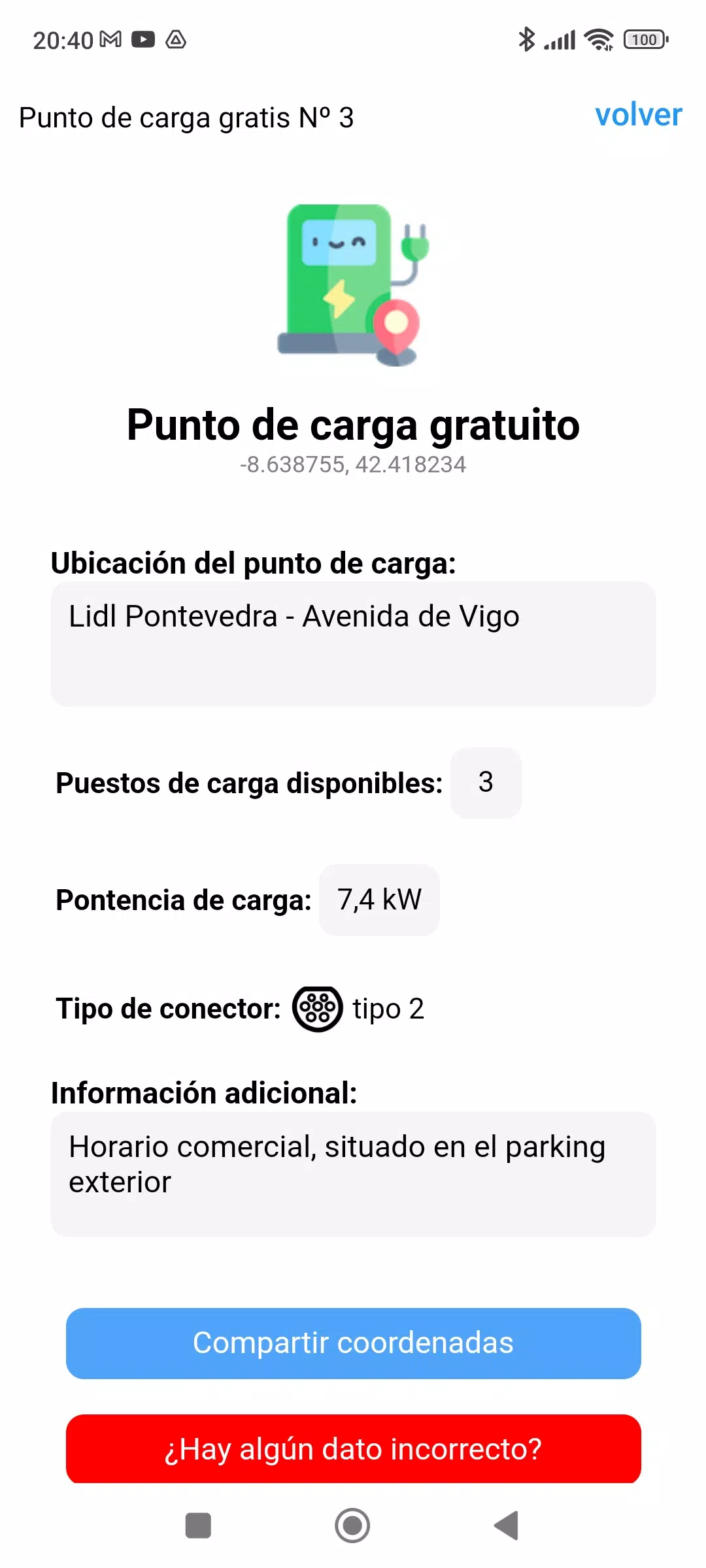
Task: Tap the volver link to go back
Action: click(638, 115)
